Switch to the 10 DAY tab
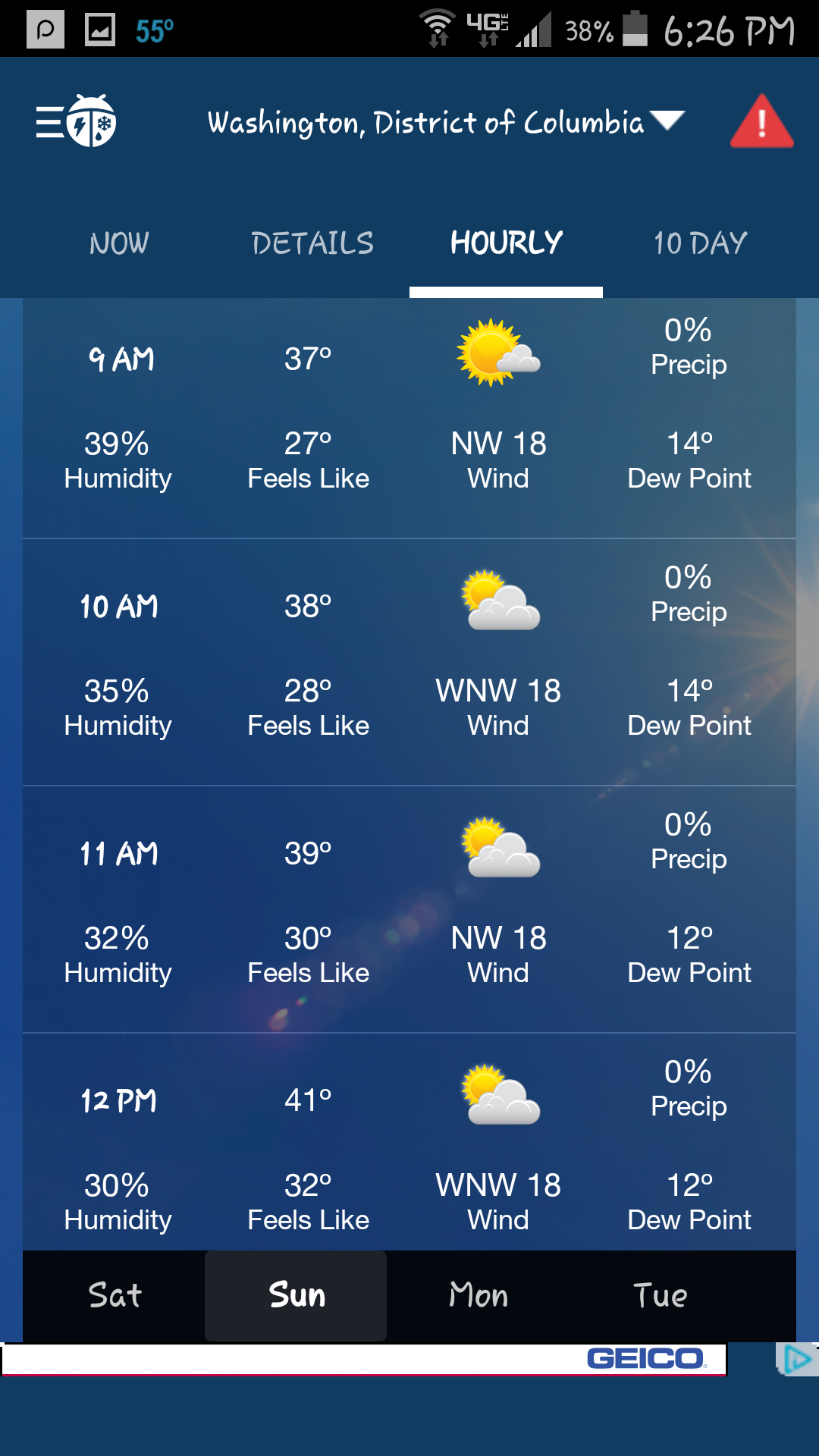 pyautogui.click(x=700, y=243)
